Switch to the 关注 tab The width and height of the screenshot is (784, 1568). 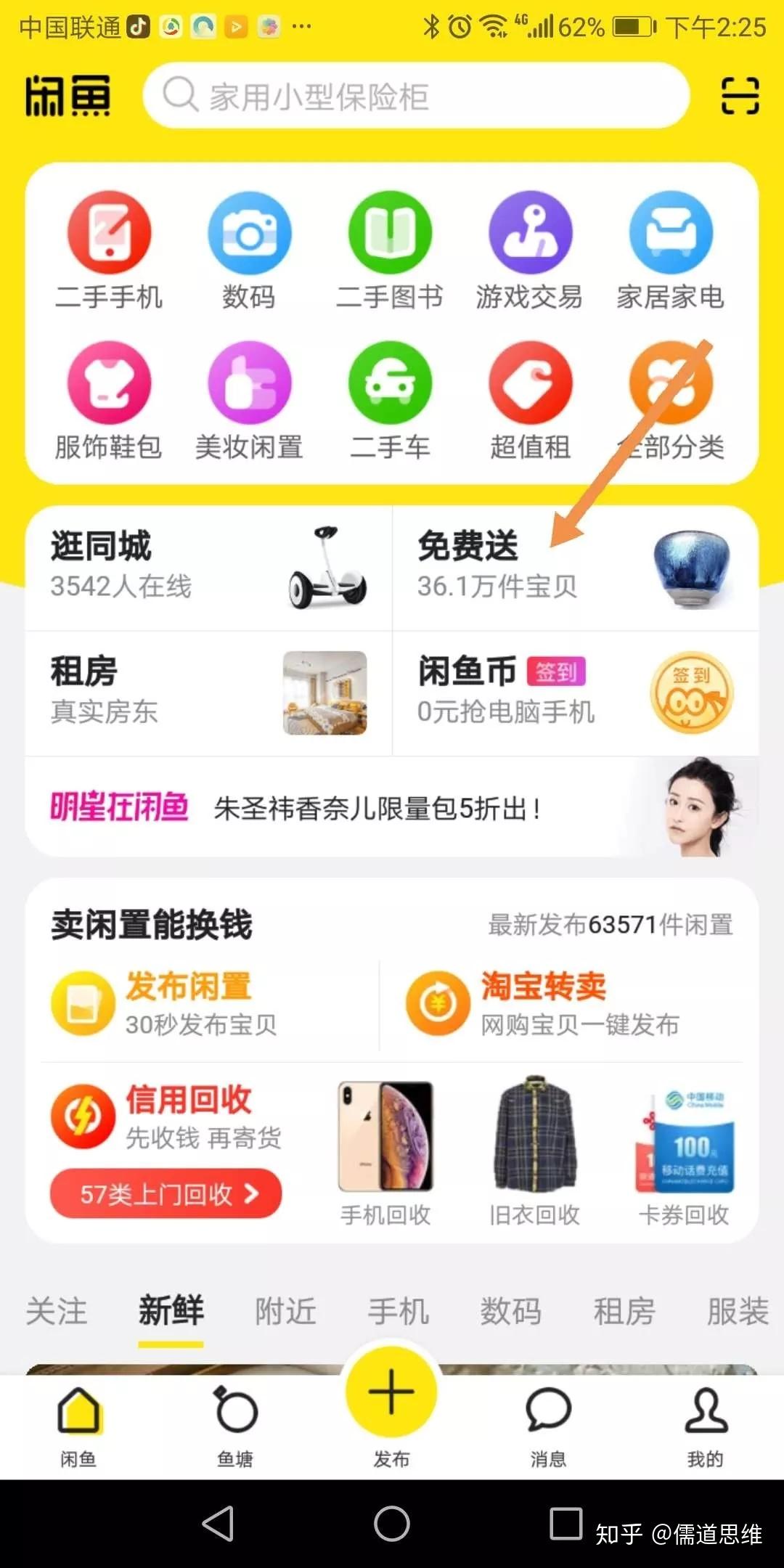(57, 1312)
